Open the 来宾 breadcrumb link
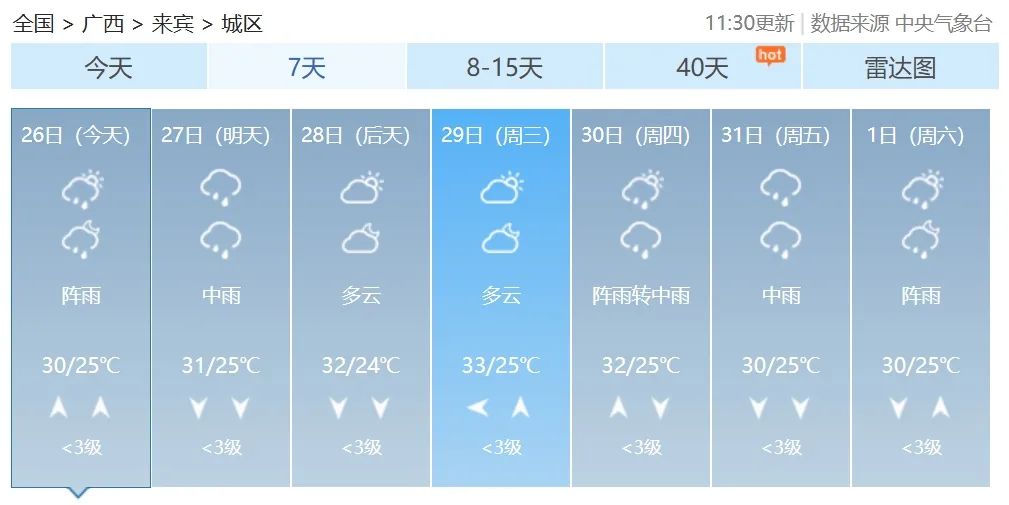 click(172, 24)
